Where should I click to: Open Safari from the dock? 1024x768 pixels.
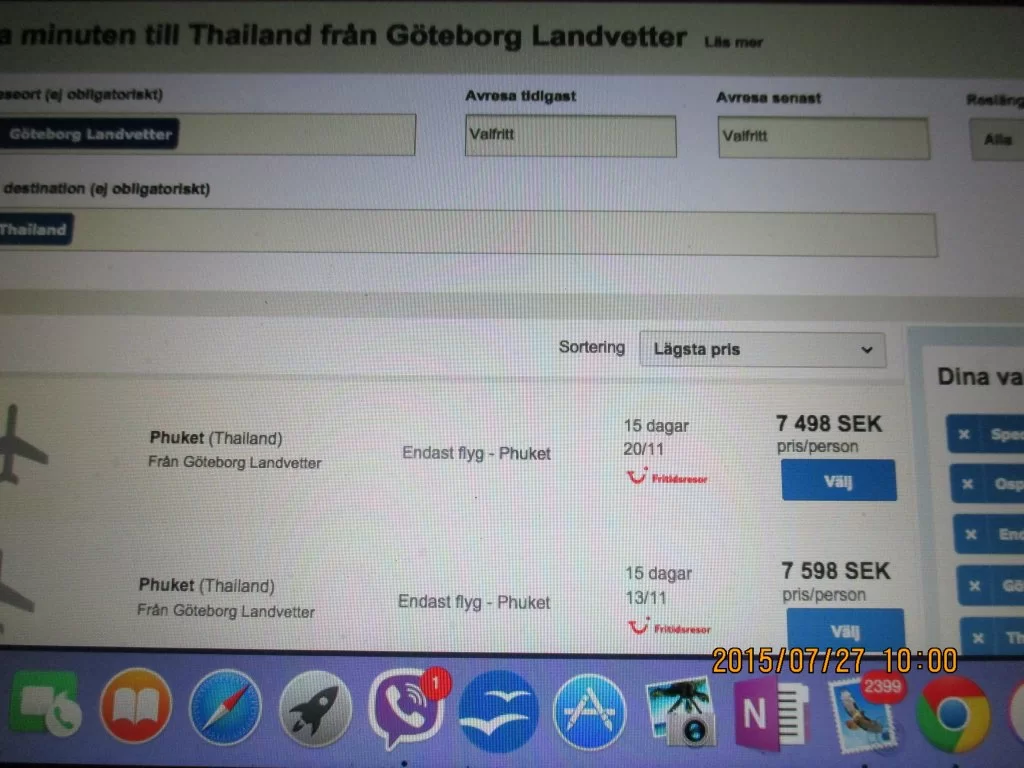(225, 706)
